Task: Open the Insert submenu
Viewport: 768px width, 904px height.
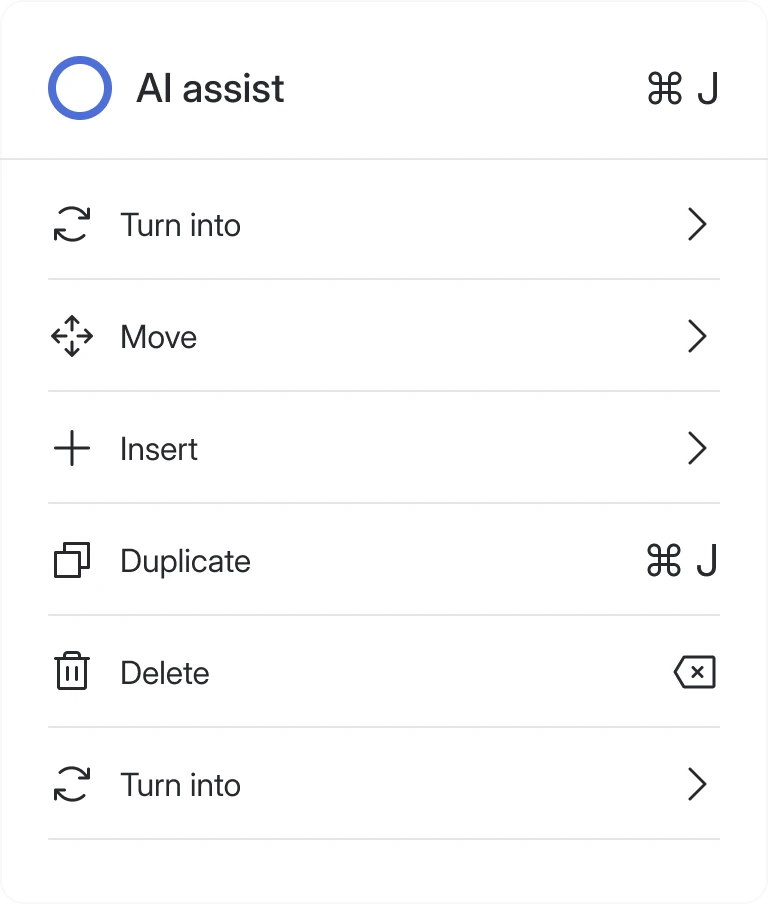Action: pos(158,449)
